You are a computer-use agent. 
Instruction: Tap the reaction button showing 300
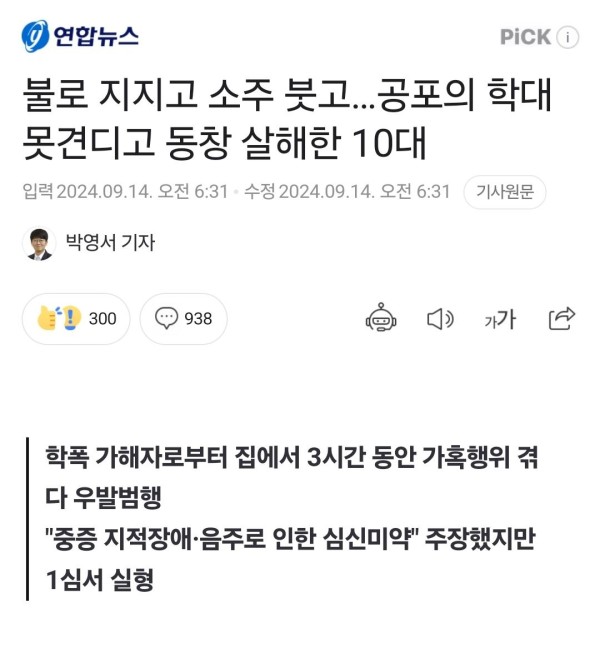(77, 319)
